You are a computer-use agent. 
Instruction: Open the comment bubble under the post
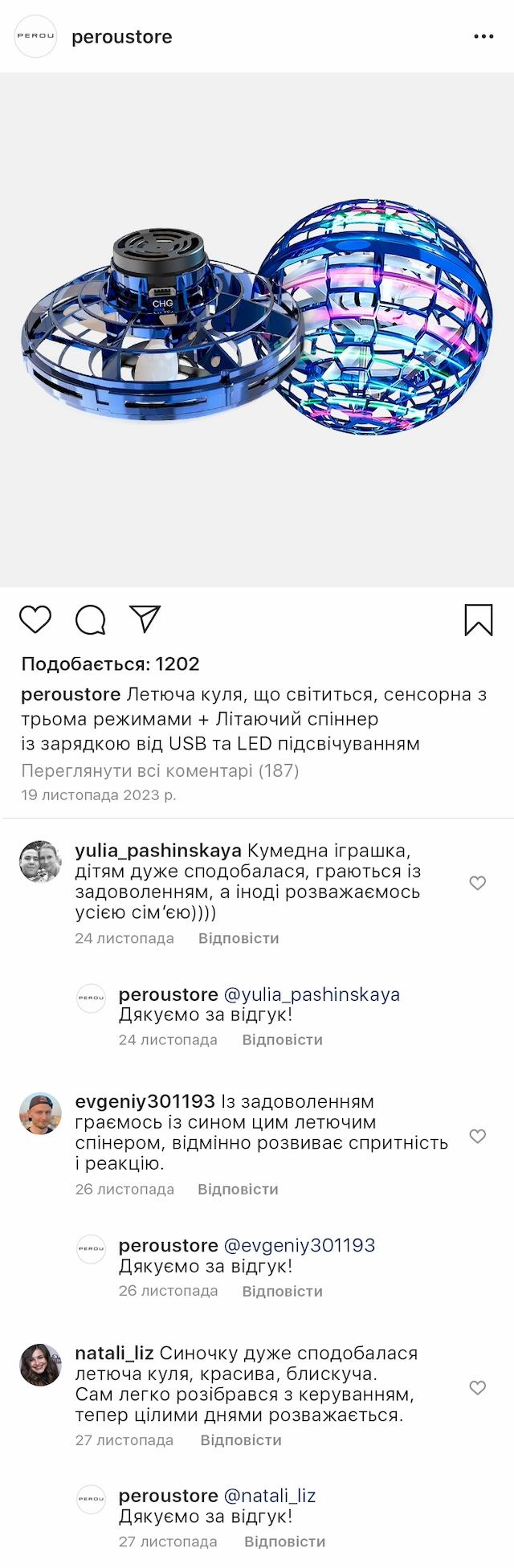[91, 619]
